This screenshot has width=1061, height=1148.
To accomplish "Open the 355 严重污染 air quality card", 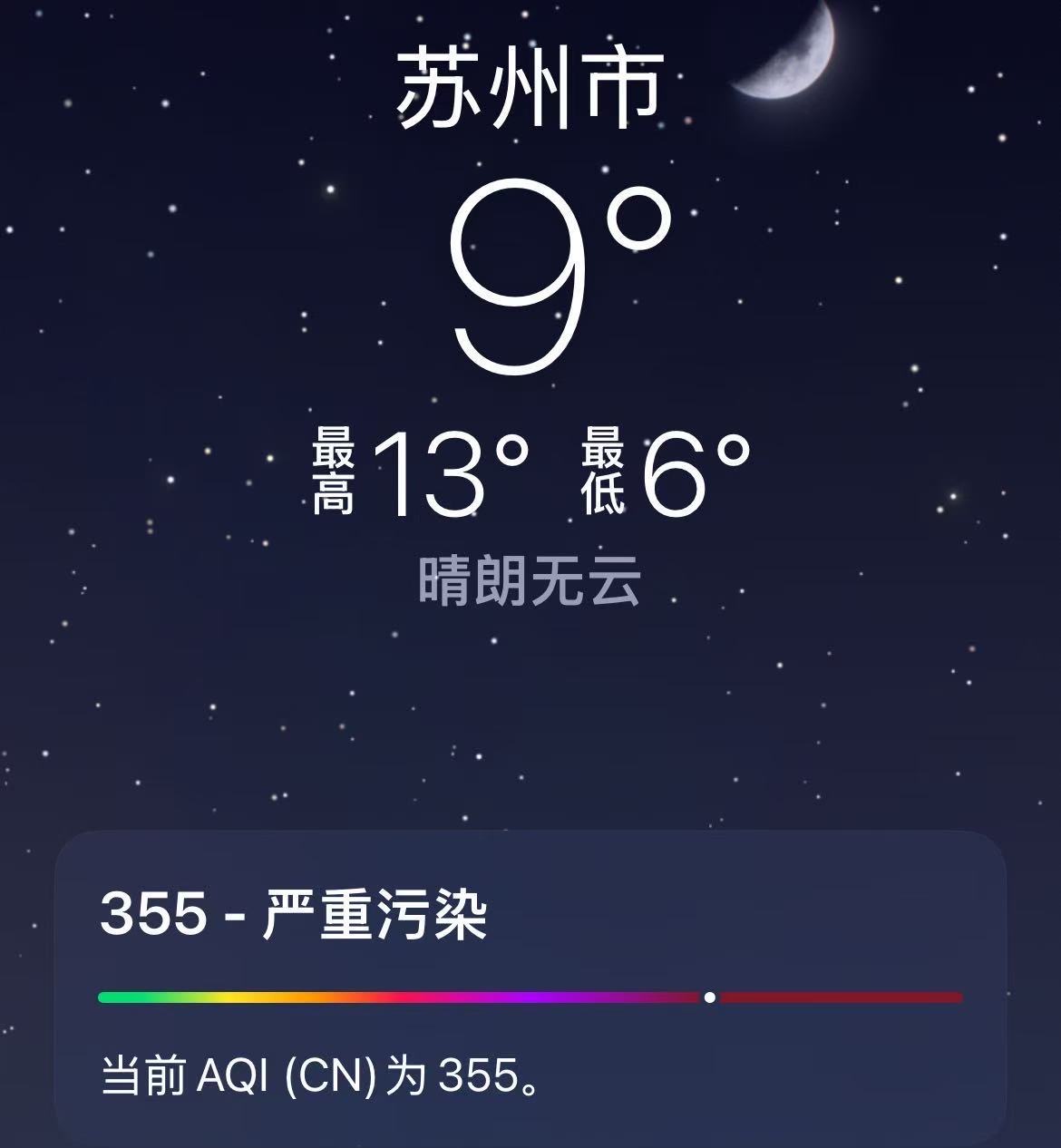I will pos(530,989).
